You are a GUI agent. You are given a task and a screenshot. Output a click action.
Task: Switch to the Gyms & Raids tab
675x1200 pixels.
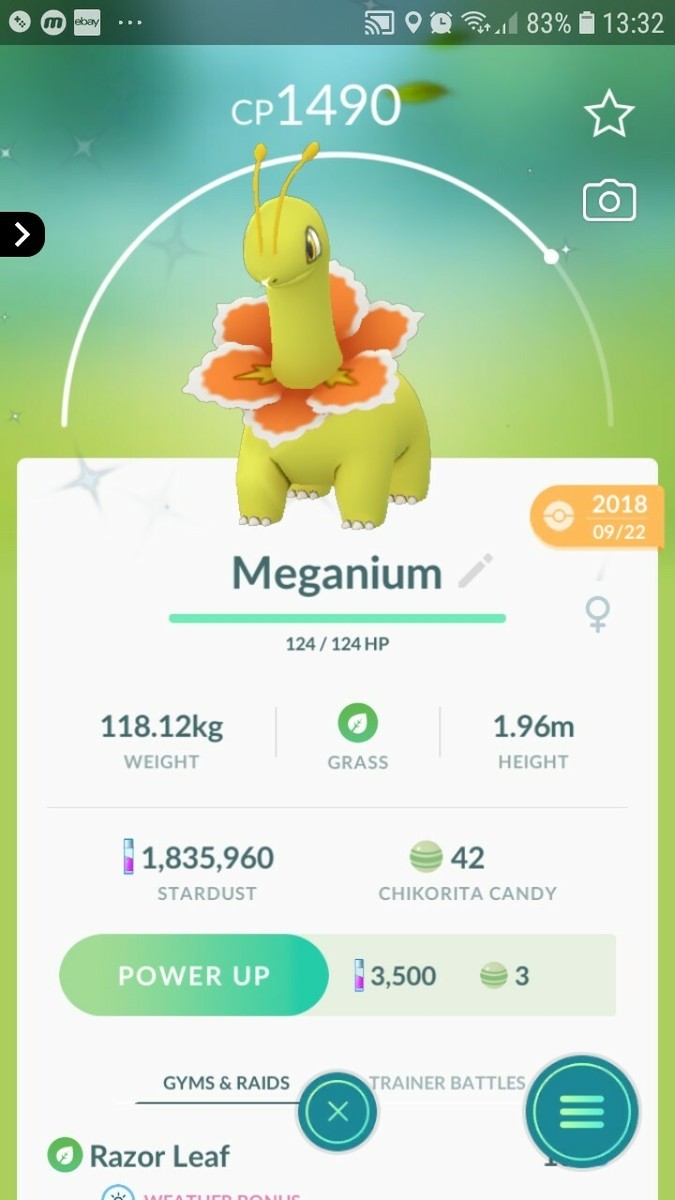226,1082
